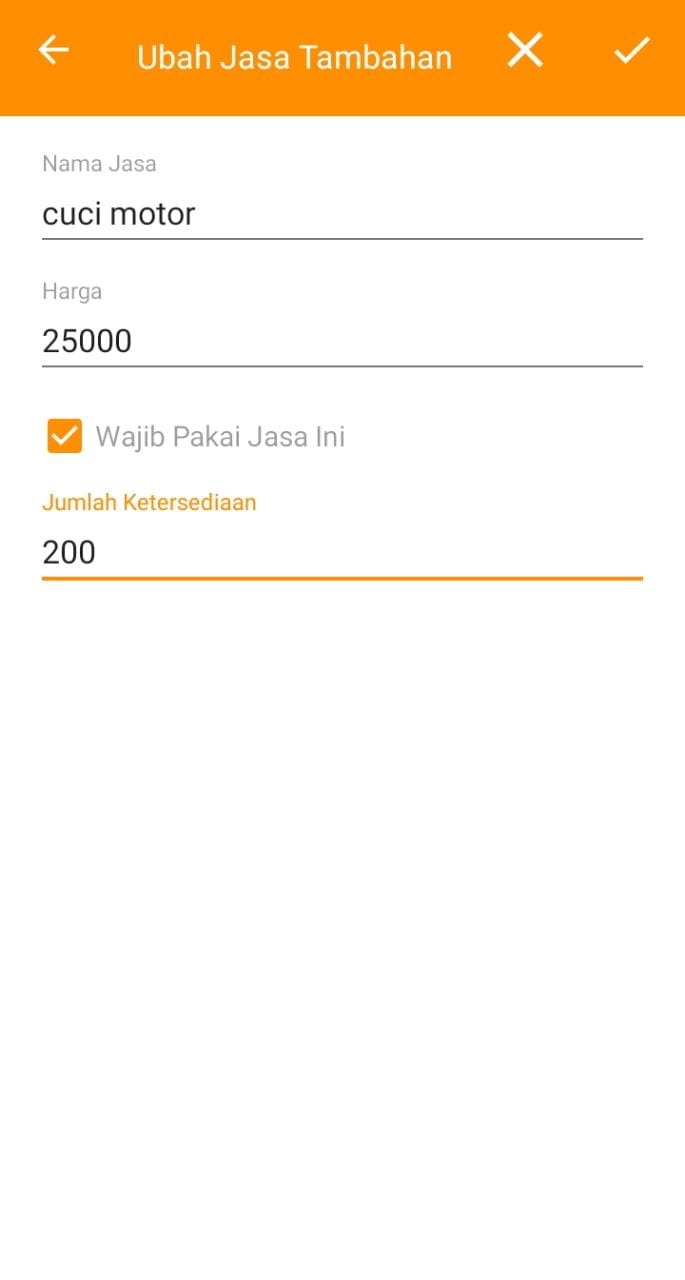
Task: Edit the Nama Jasa field
Action: click(x=342, y=214)
